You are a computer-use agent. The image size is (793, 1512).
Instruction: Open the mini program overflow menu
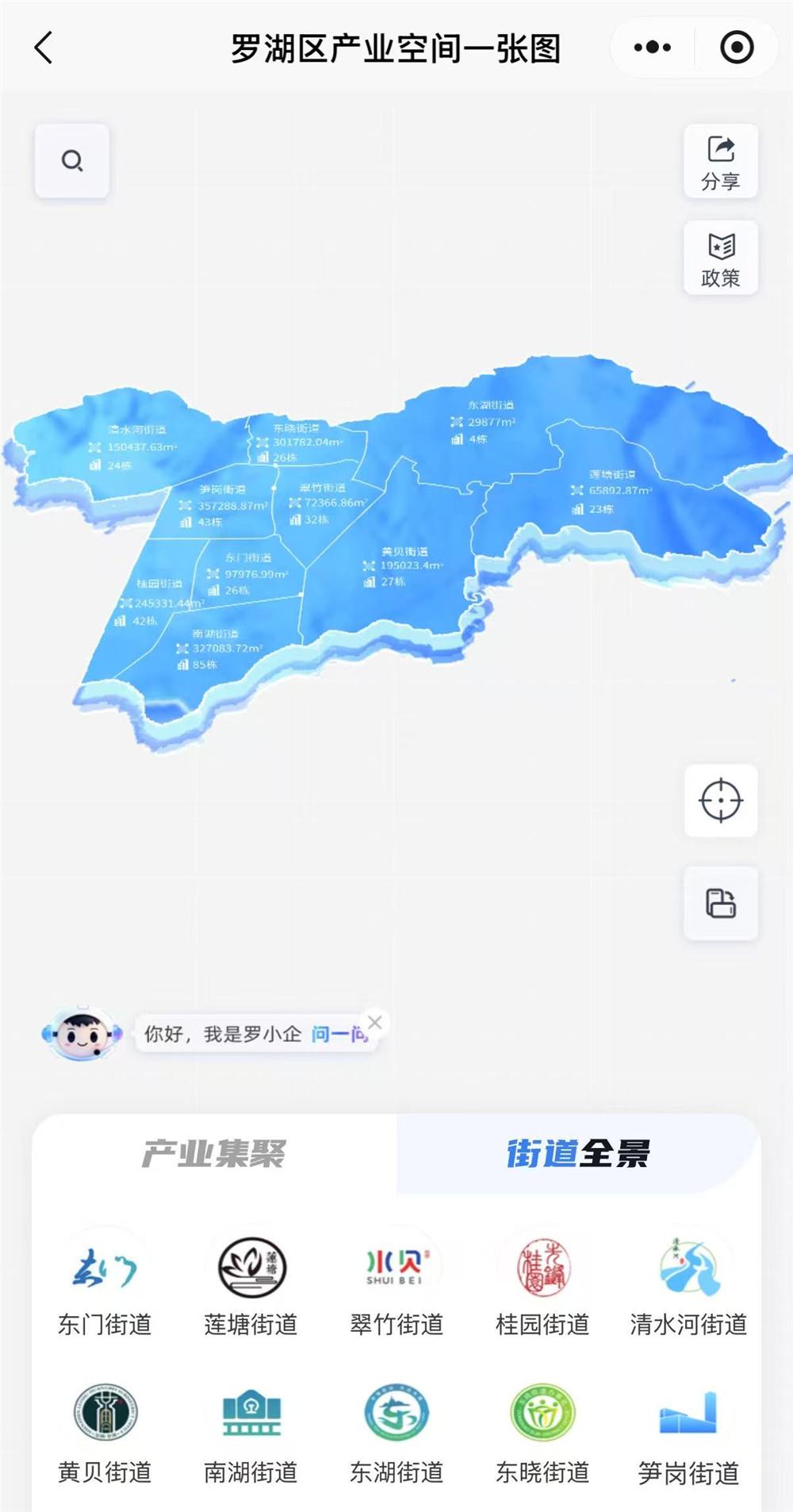tap(653, 48)
